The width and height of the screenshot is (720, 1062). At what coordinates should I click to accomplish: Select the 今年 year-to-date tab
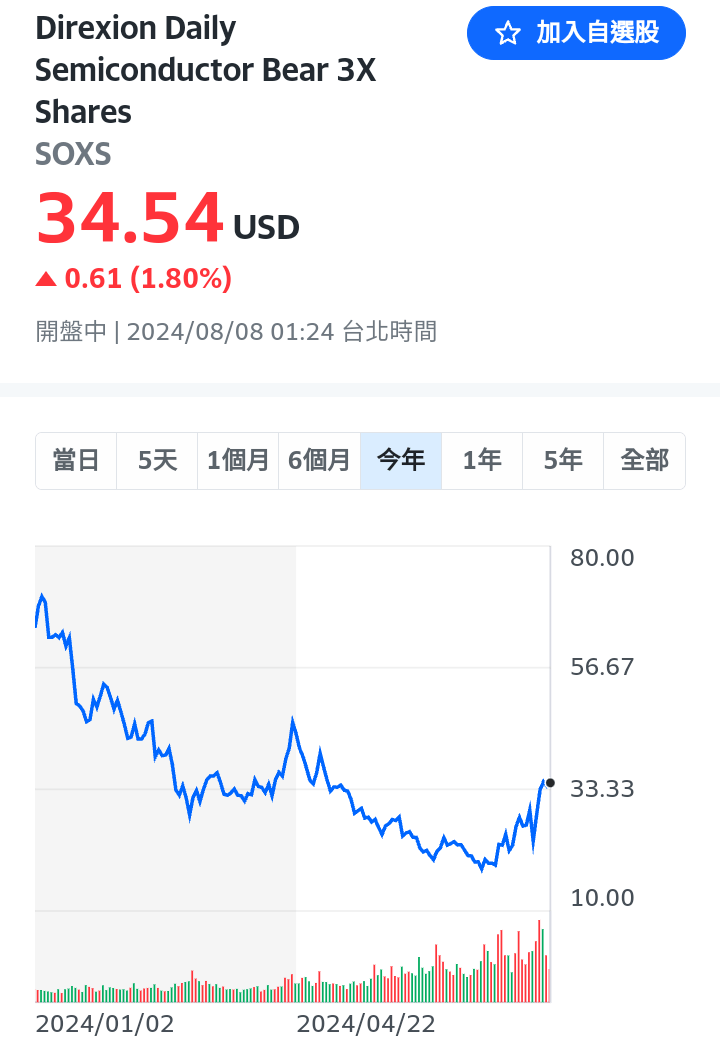pyautogui.click(x=401, y=461)
